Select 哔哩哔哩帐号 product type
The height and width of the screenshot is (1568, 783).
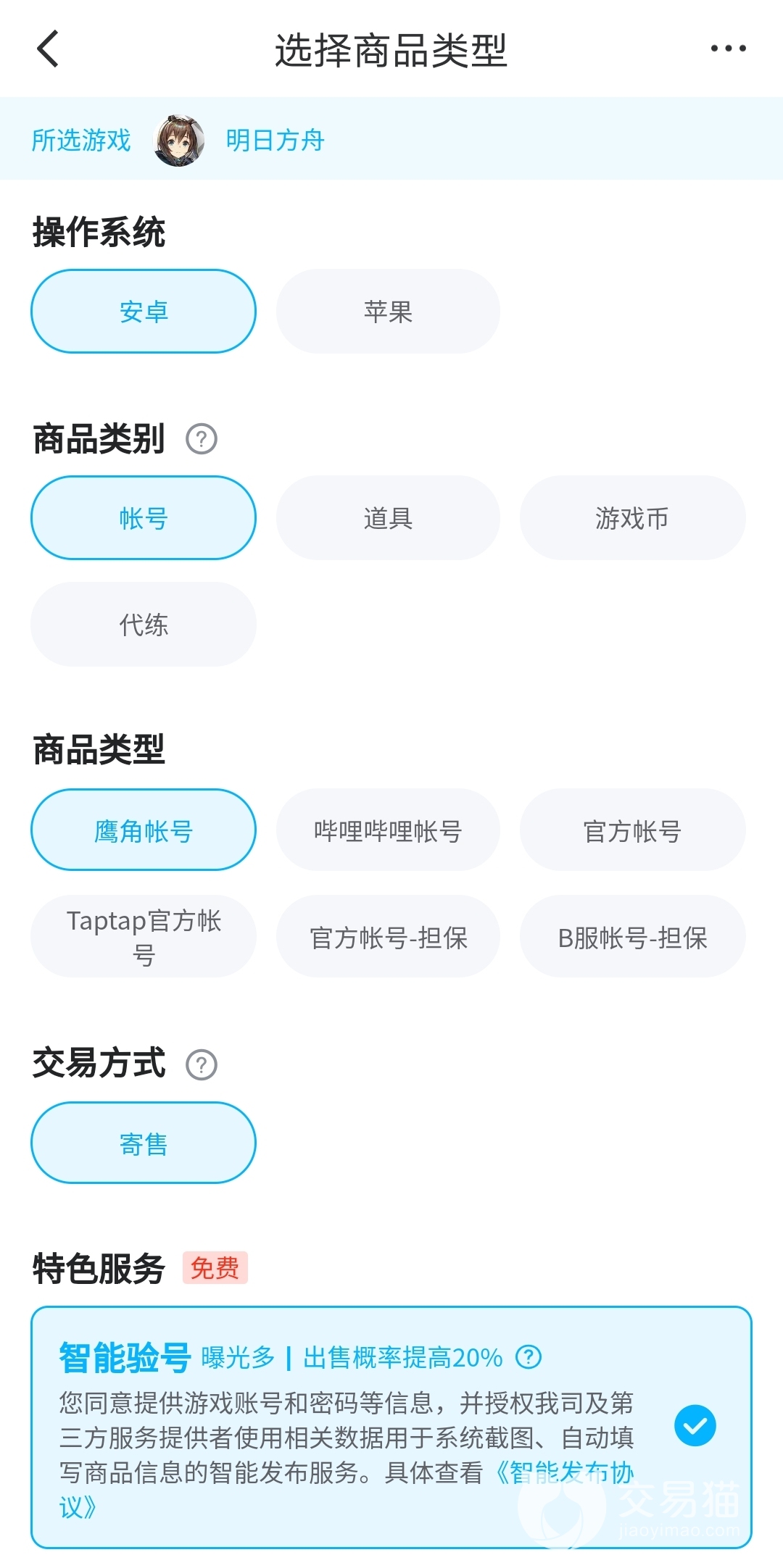(x=388, y=830)
